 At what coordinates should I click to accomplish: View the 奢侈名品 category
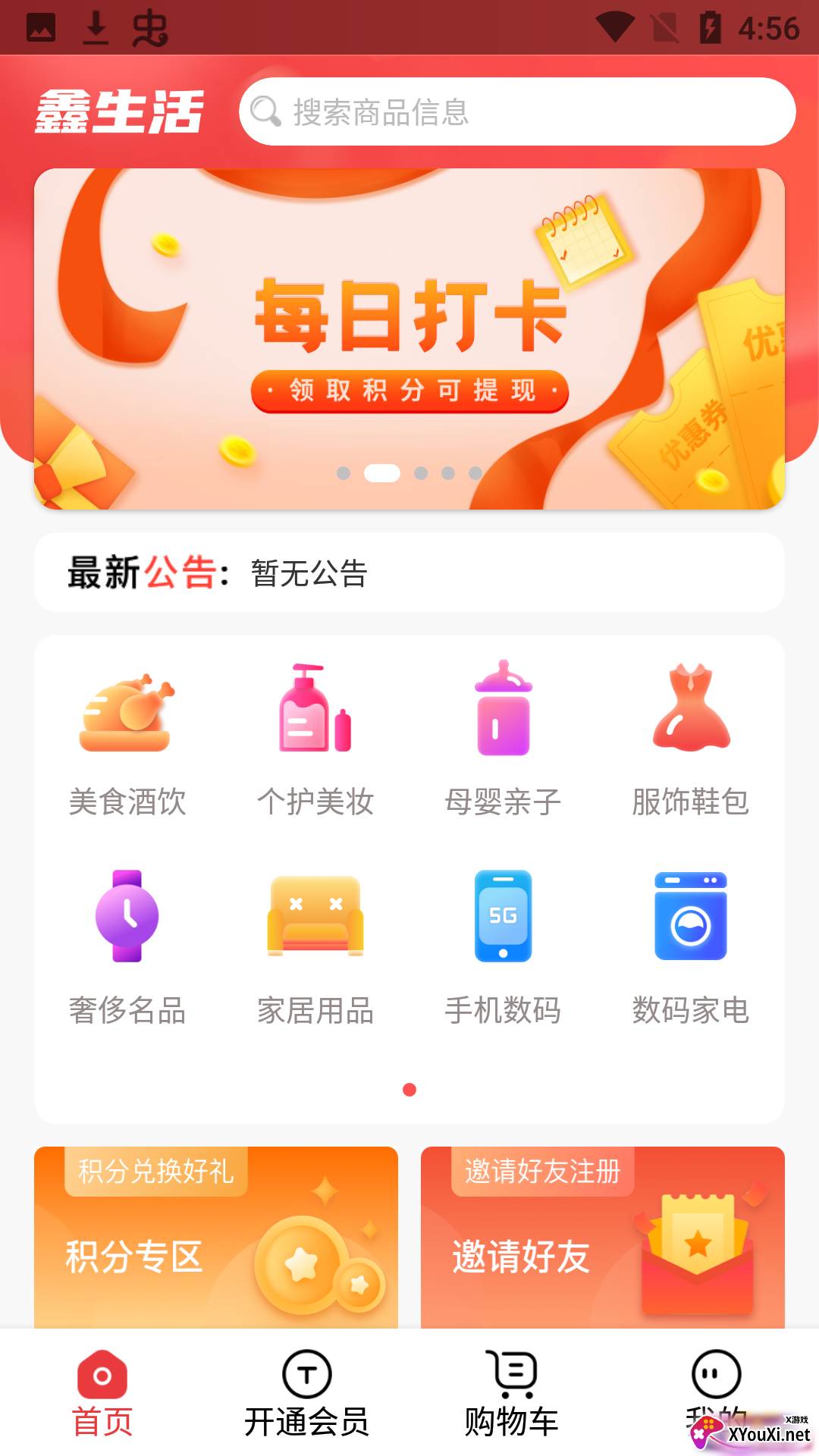pos(127,948)
